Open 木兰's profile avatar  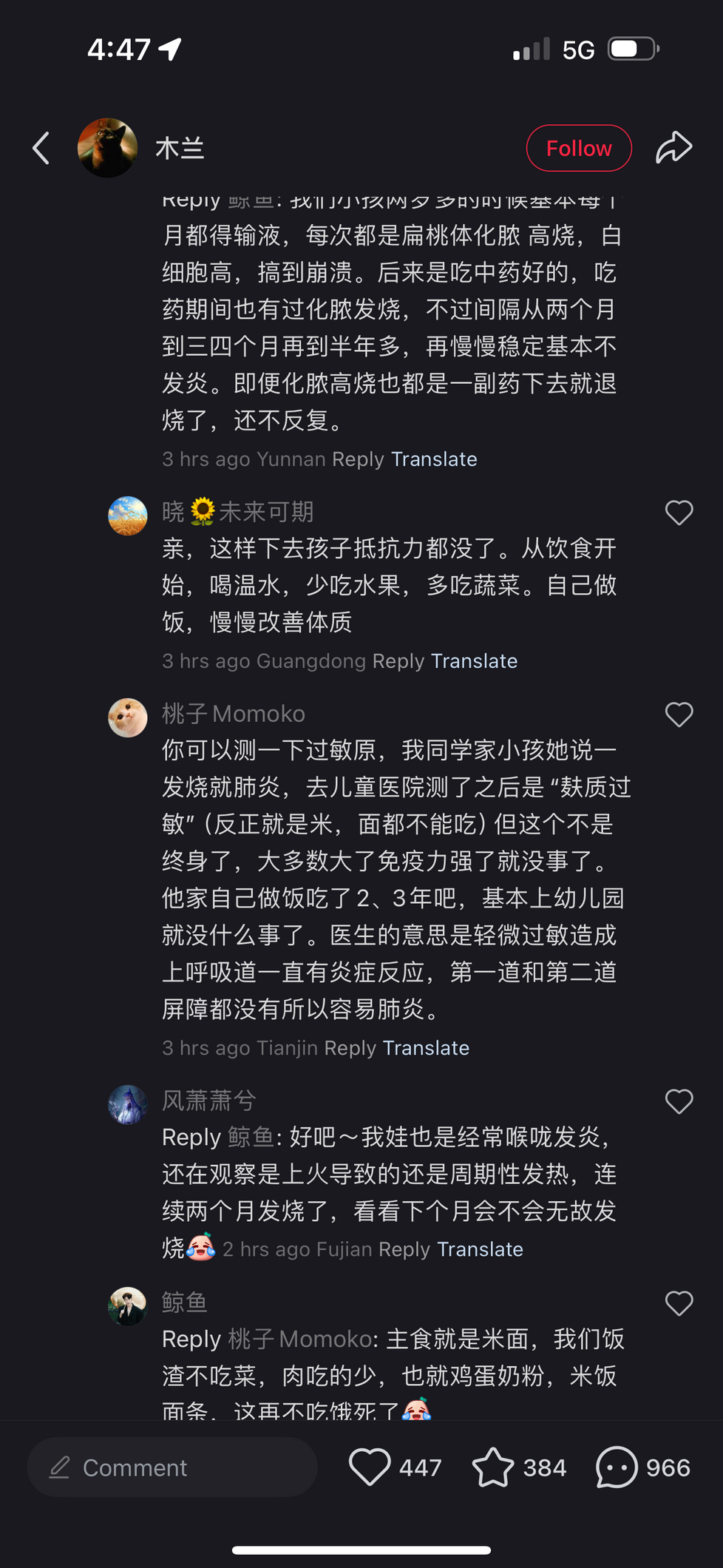coord(107,148)
